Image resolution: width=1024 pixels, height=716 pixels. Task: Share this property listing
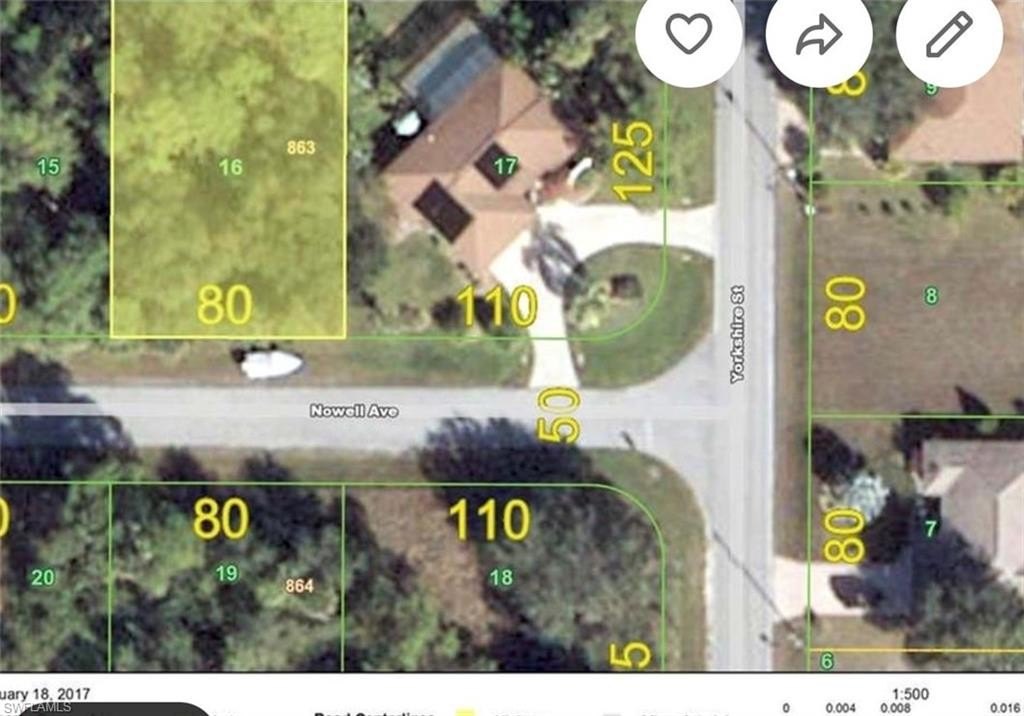click(819, 33)
